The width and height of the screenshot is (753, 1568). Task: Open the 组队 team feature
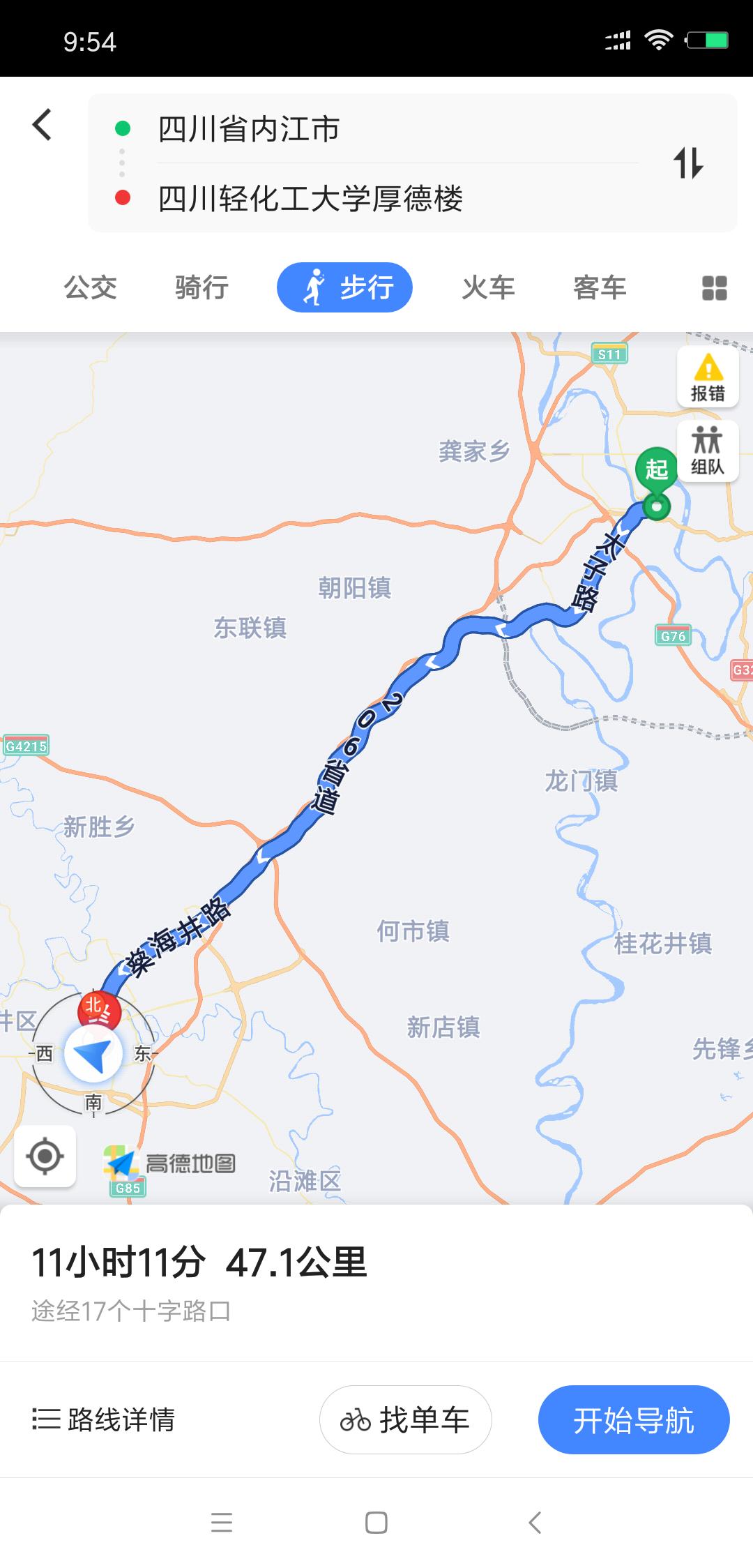point(708,451)
